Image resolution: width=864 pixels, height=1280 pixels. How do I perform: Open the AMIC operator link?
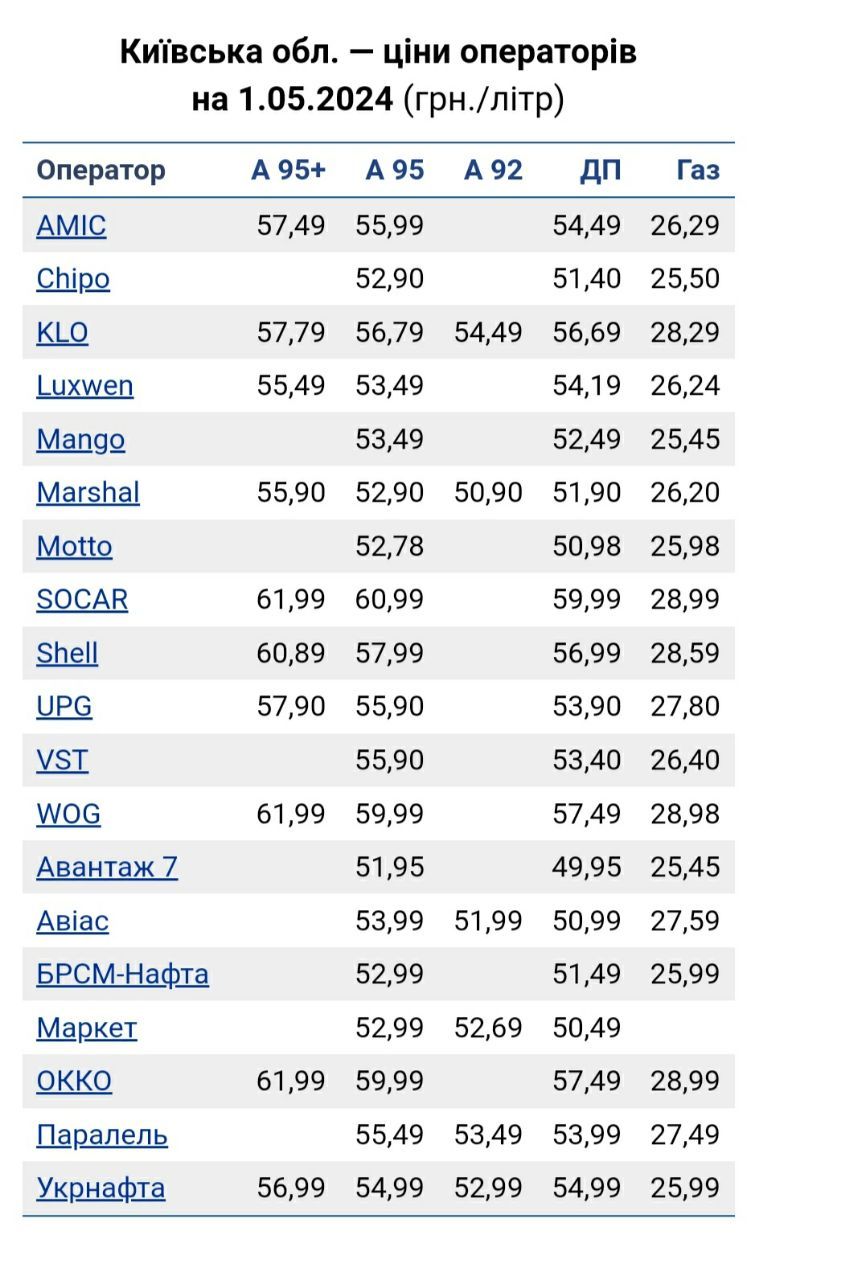coord(71,226)
